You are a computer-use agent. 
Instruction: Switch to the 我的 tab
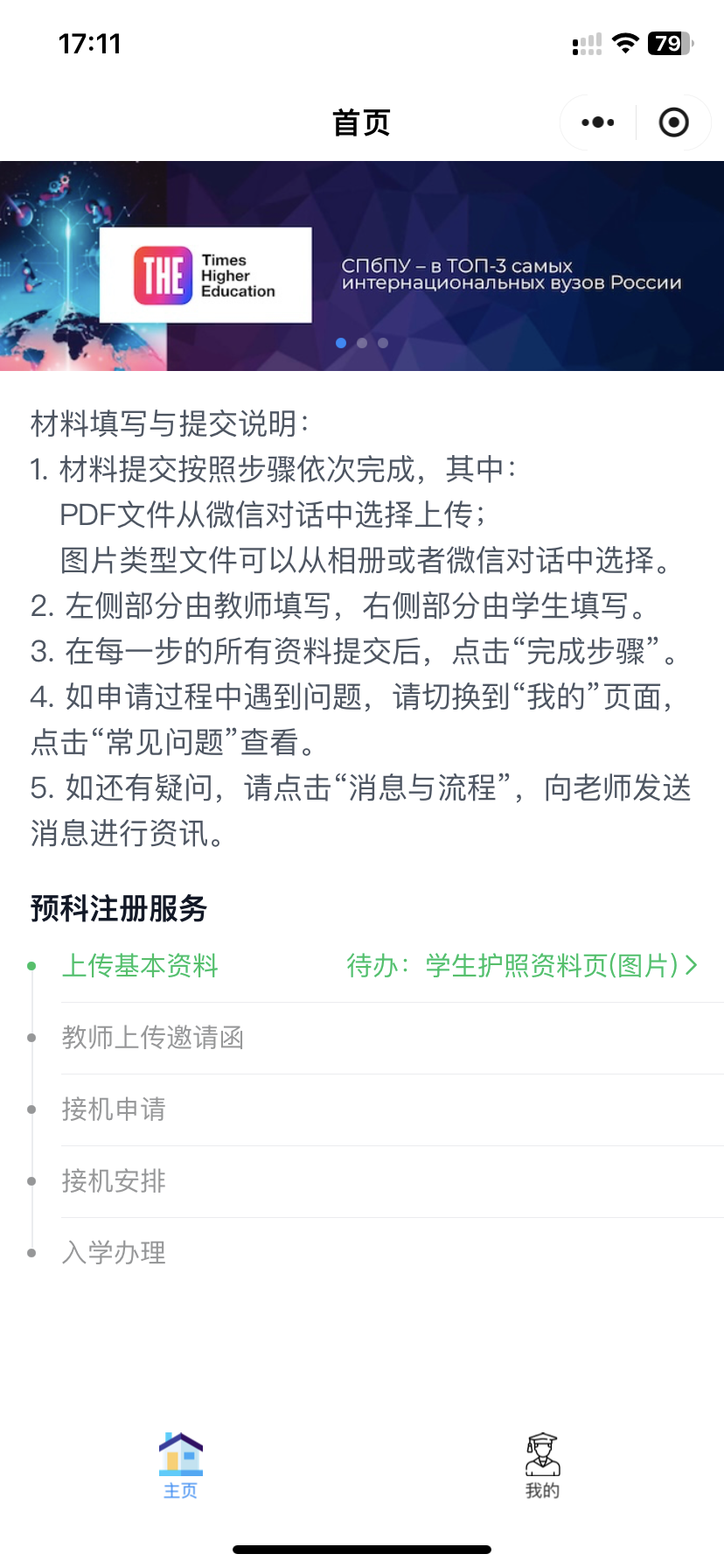click(x=542, y=1465)
